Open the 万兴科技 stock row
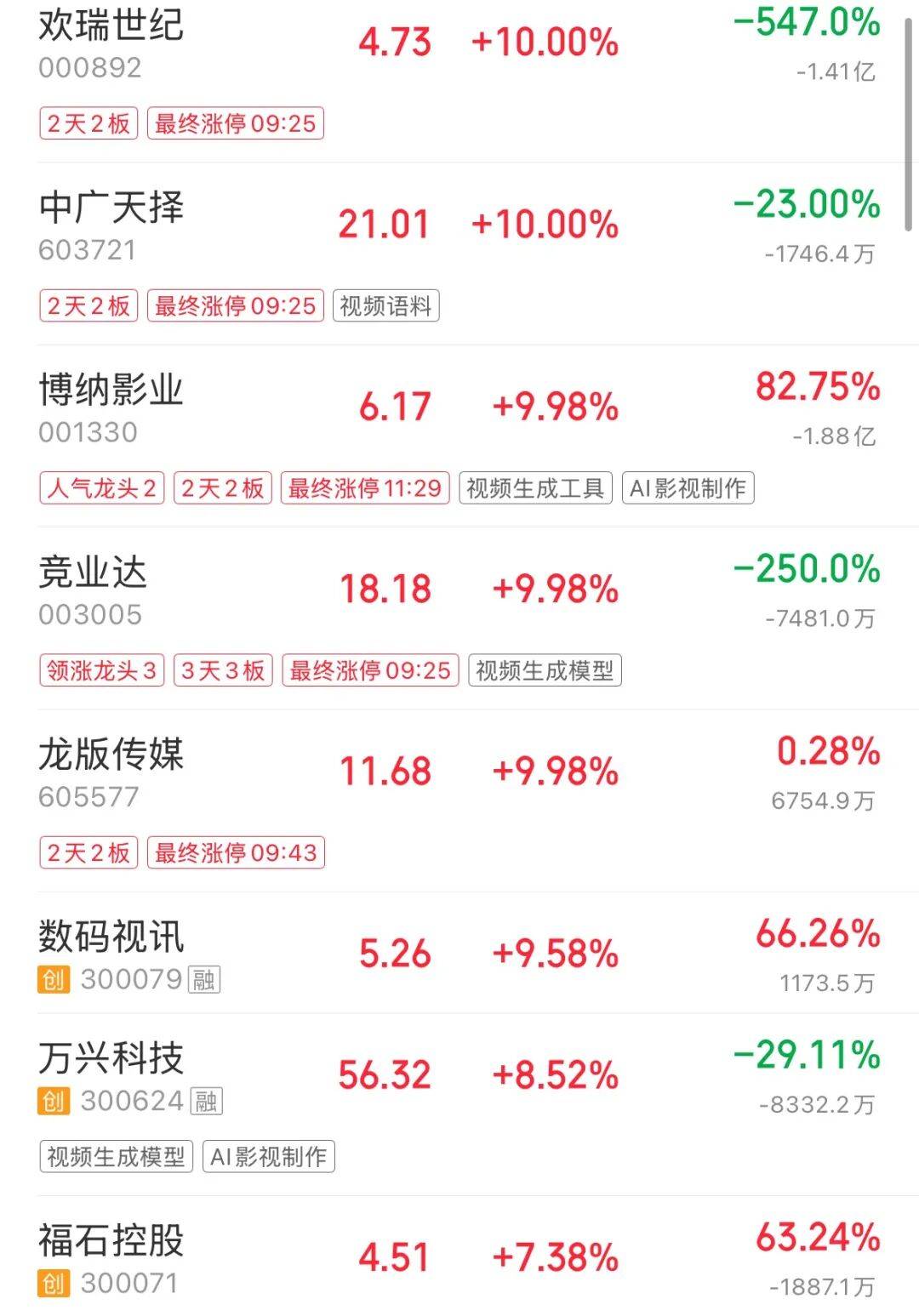The image size is (919, 1316). click(459, 1104)
